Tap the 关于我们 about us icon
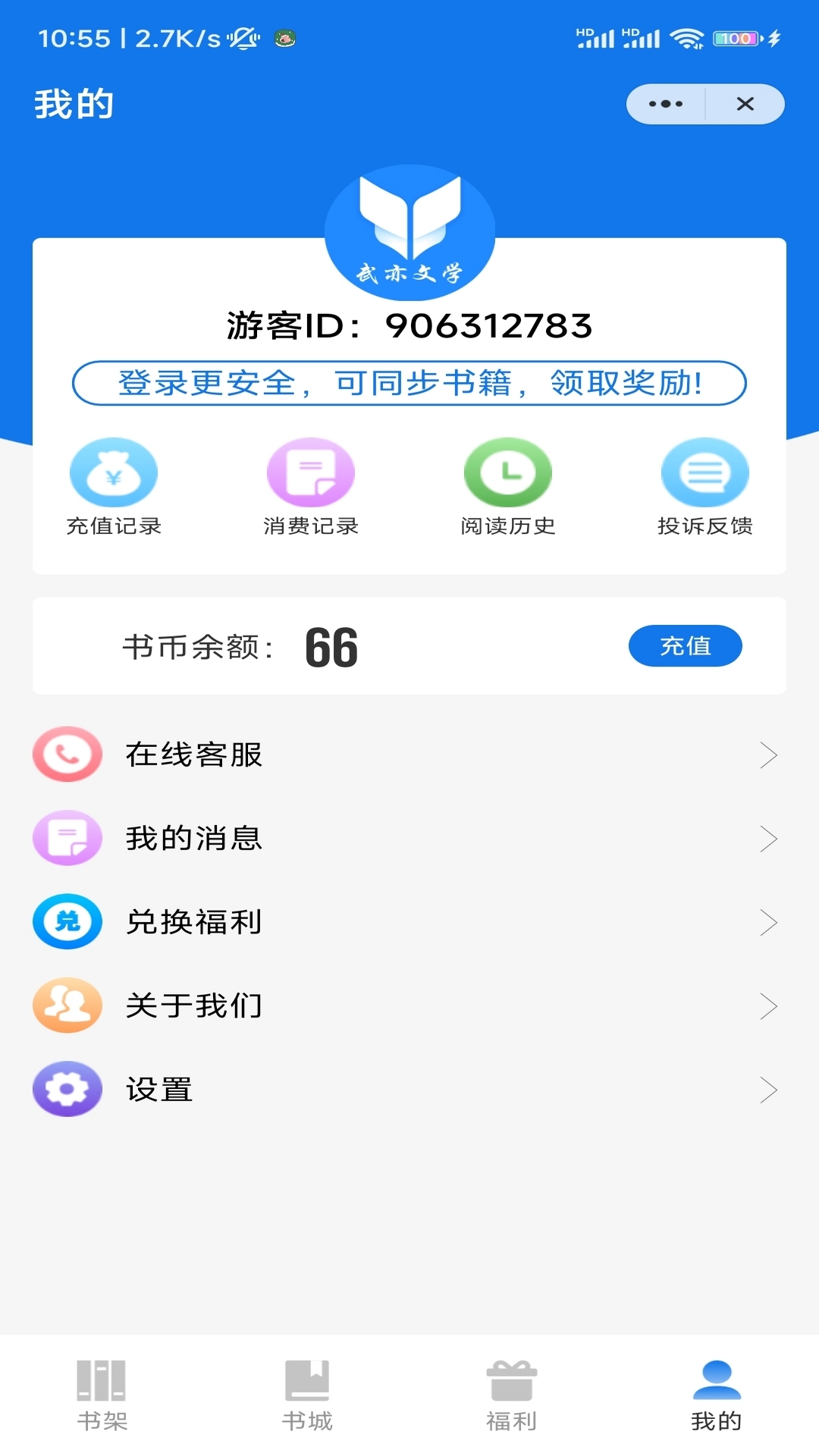Image resolution: width=819 pixels, height=1456 pixels. click(67, 1006)
